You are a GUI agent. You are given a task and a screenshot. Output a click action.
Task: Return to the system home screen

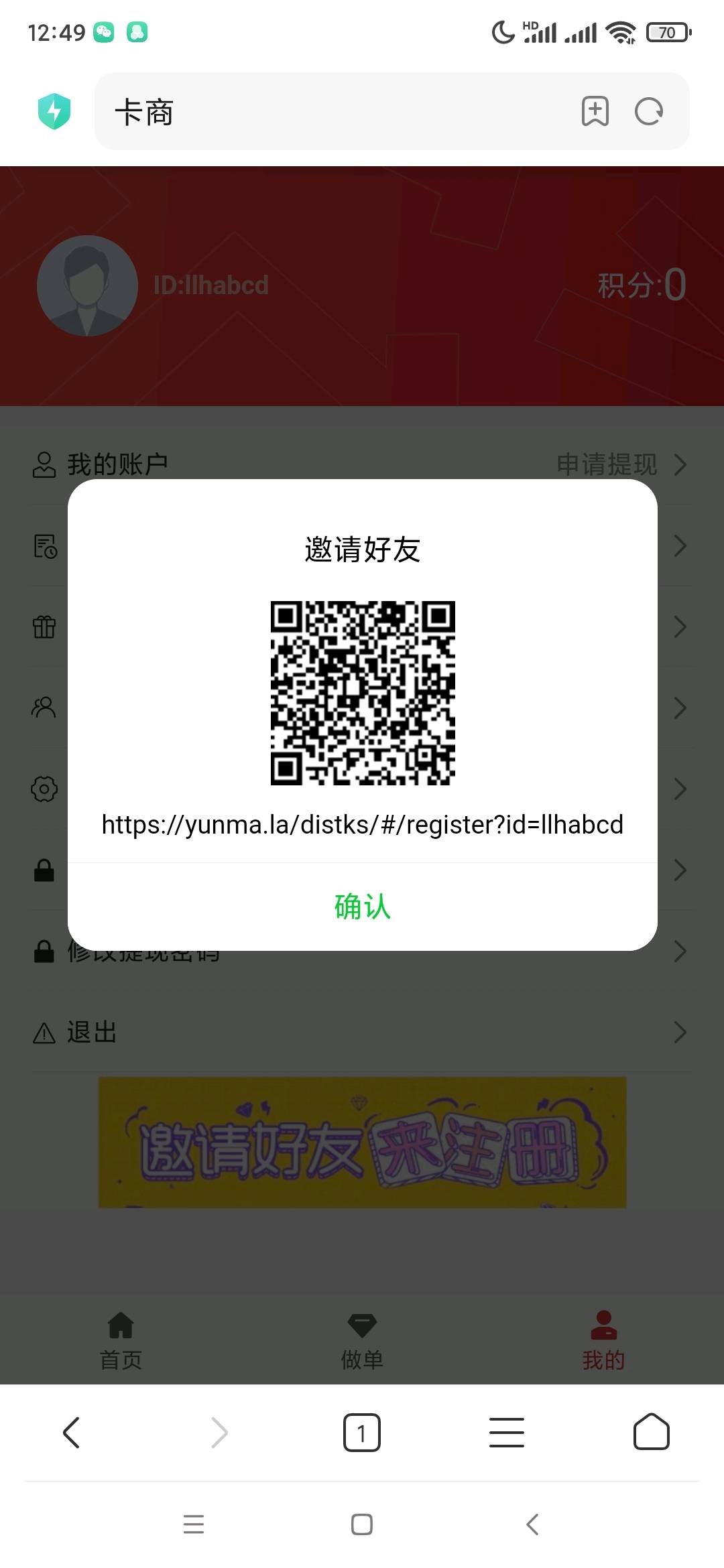point(362,1524)
